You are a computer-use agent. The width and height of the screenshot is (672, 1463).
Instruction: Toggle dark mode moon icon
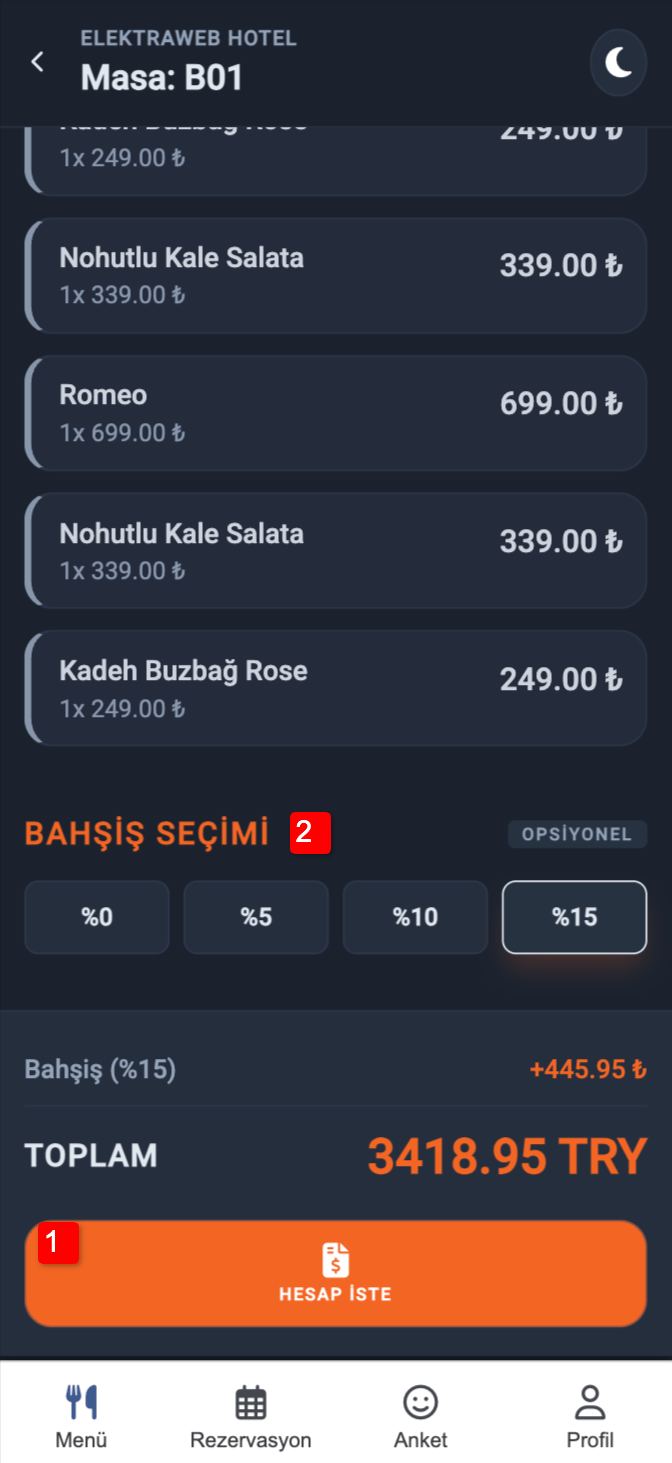pyautogui.click(x=618, y=63)
